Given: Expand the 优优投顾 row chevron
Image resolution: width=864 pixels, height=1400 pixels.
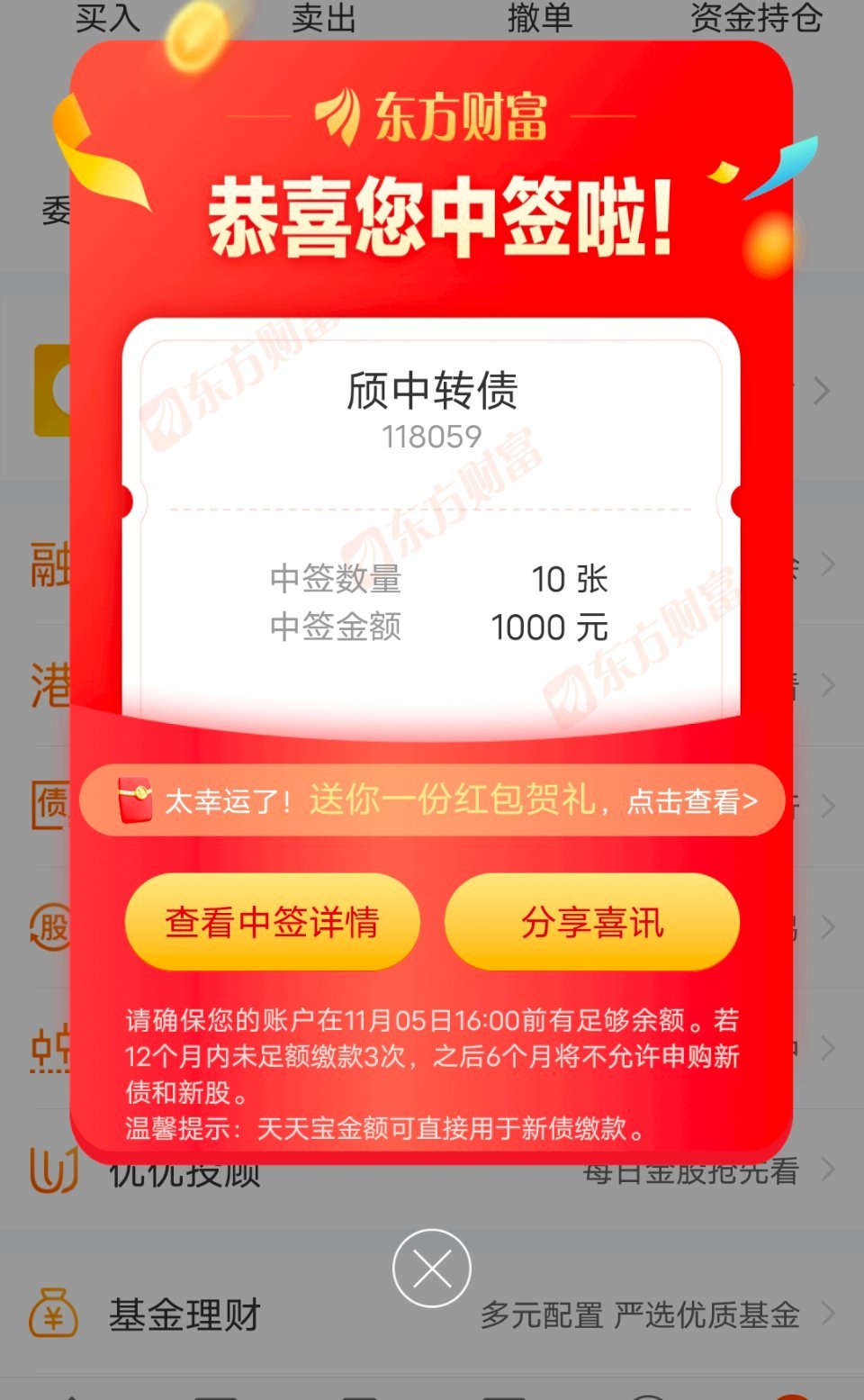Looking at the screenshot, I should [827, 1170].
